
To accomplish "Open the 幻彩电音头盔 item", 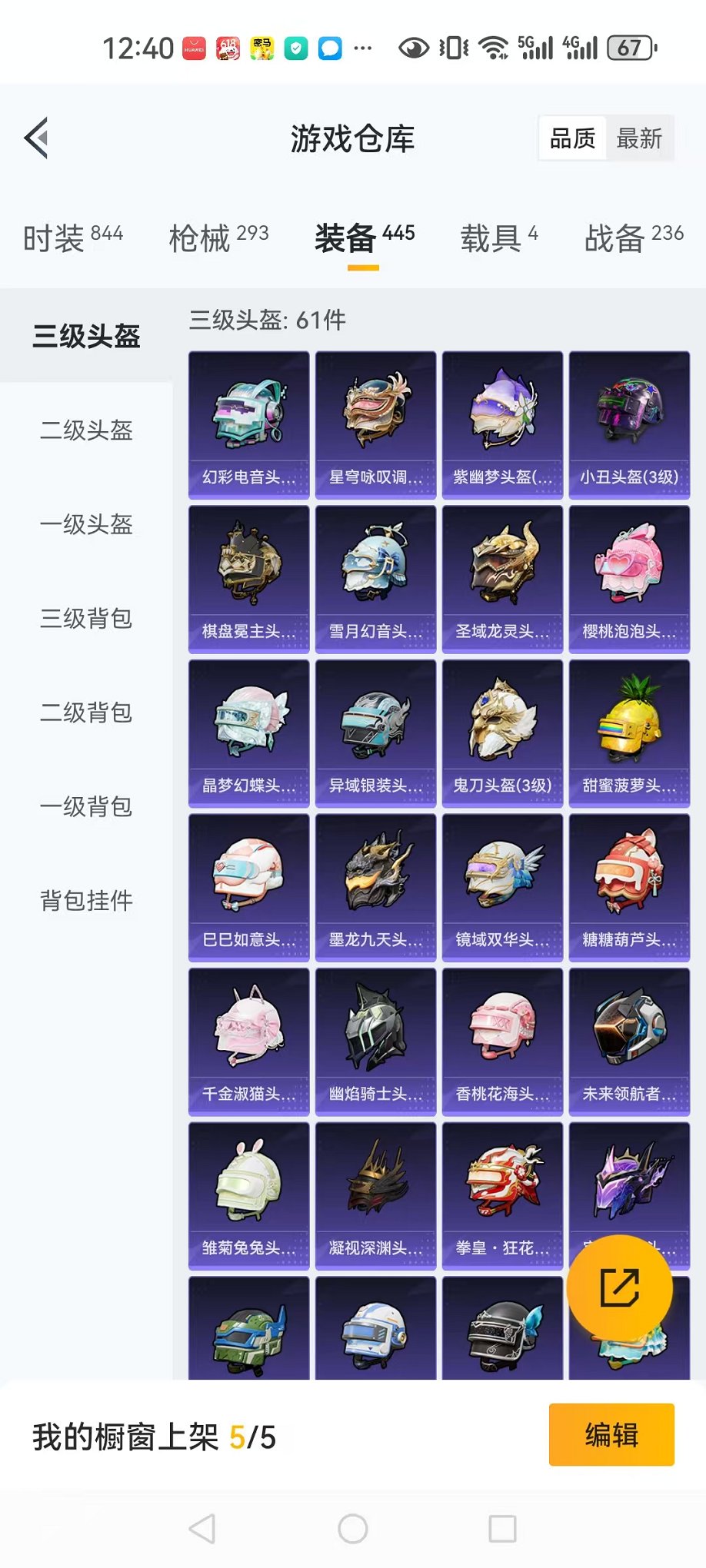I will [x=249, y=425].
